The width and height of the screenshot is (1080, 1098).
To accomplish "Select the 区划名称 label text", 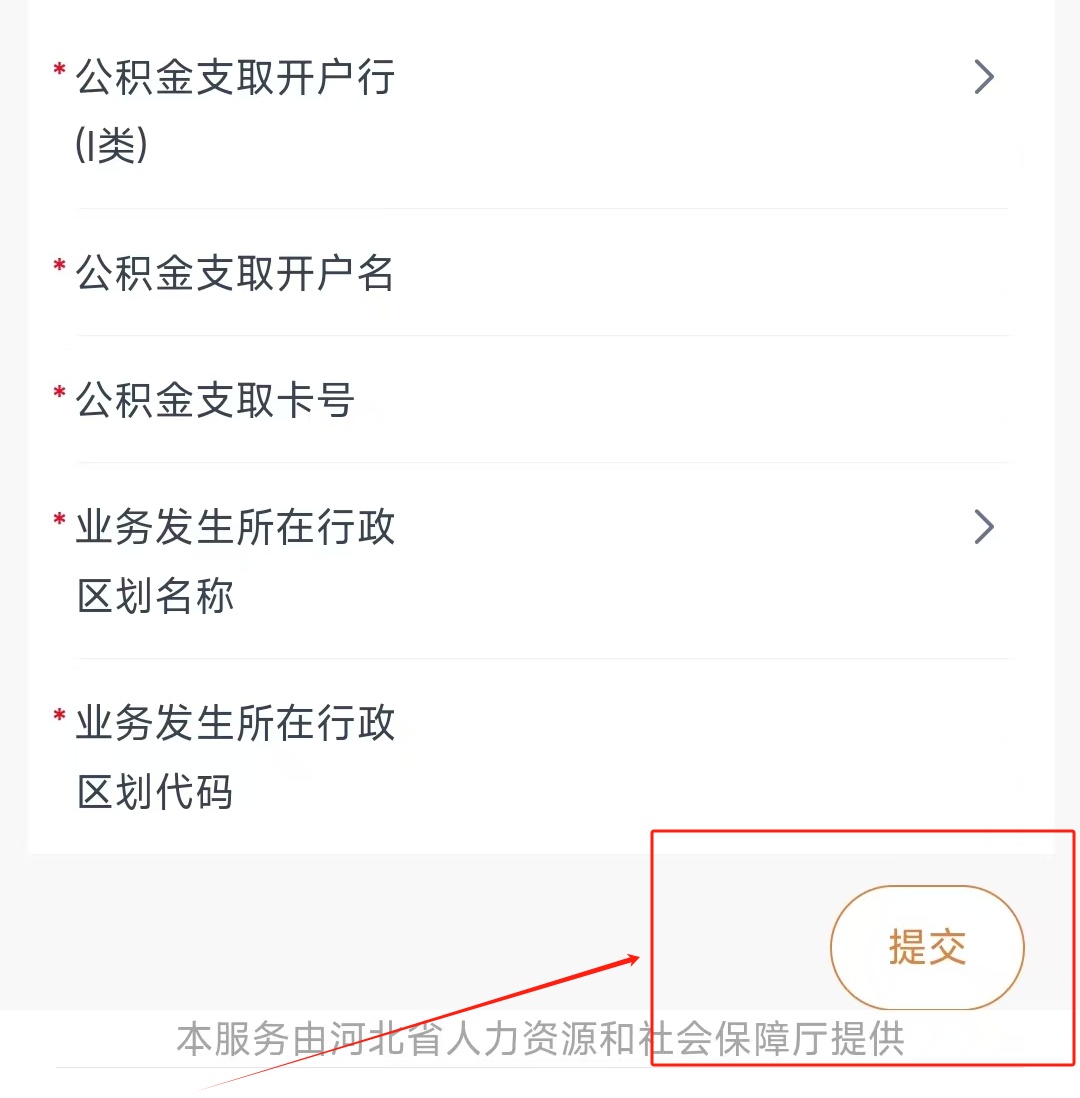I will (x=155, y=595).
